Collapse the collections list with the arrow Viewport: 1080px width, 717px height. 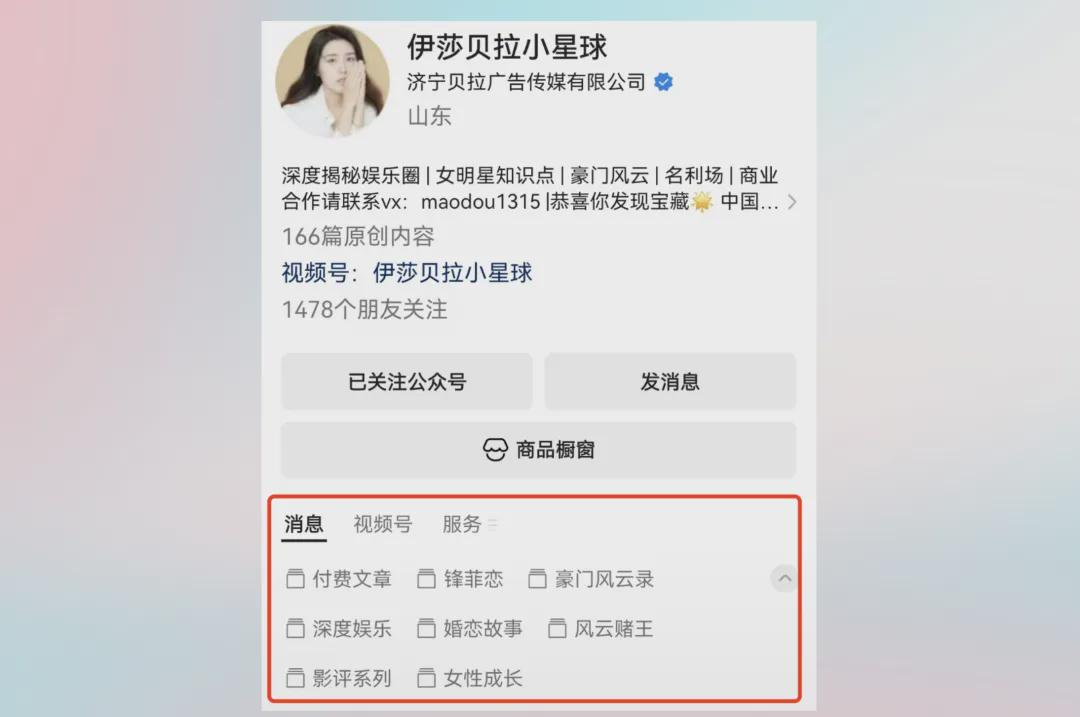[785, 578]
